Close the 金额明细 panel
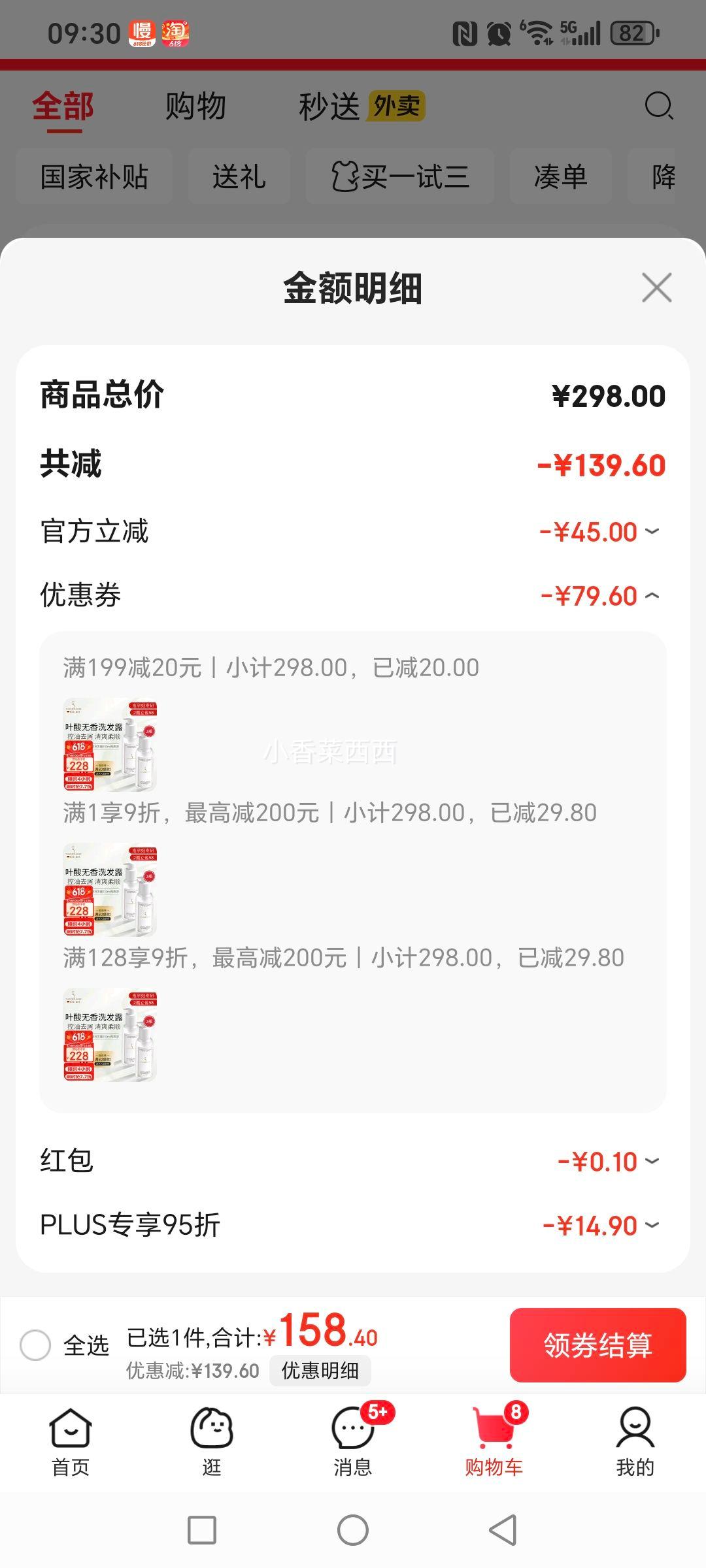 click(656, 288)
